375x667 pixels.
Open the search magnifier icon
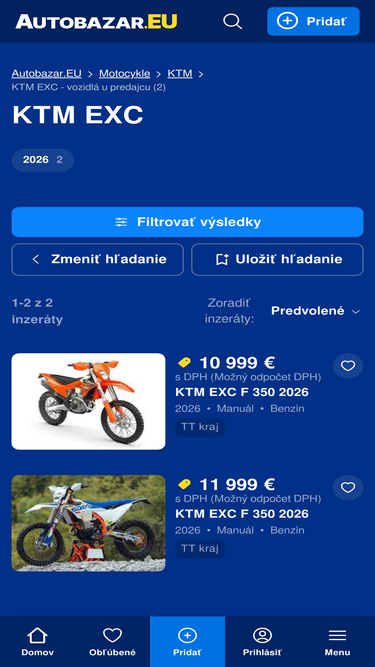(232, 21)
